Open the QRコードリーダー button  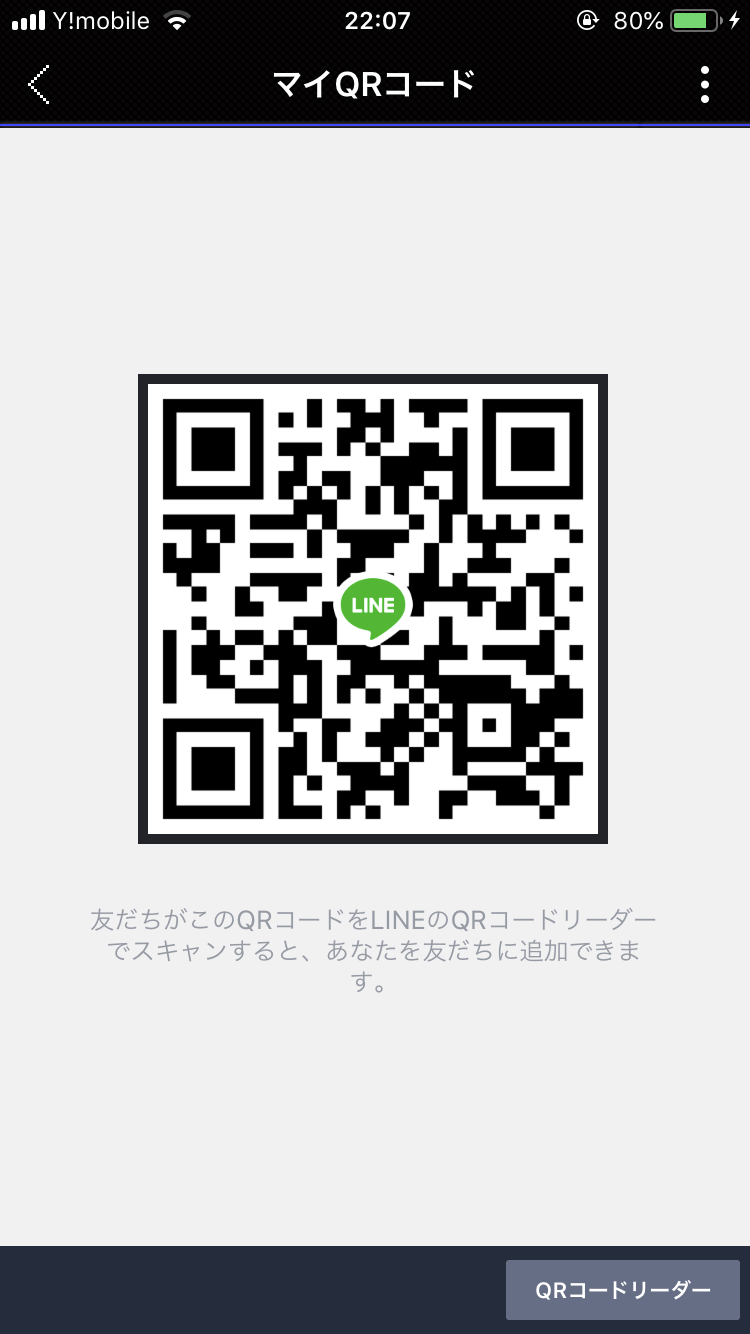pos(622,1290)
